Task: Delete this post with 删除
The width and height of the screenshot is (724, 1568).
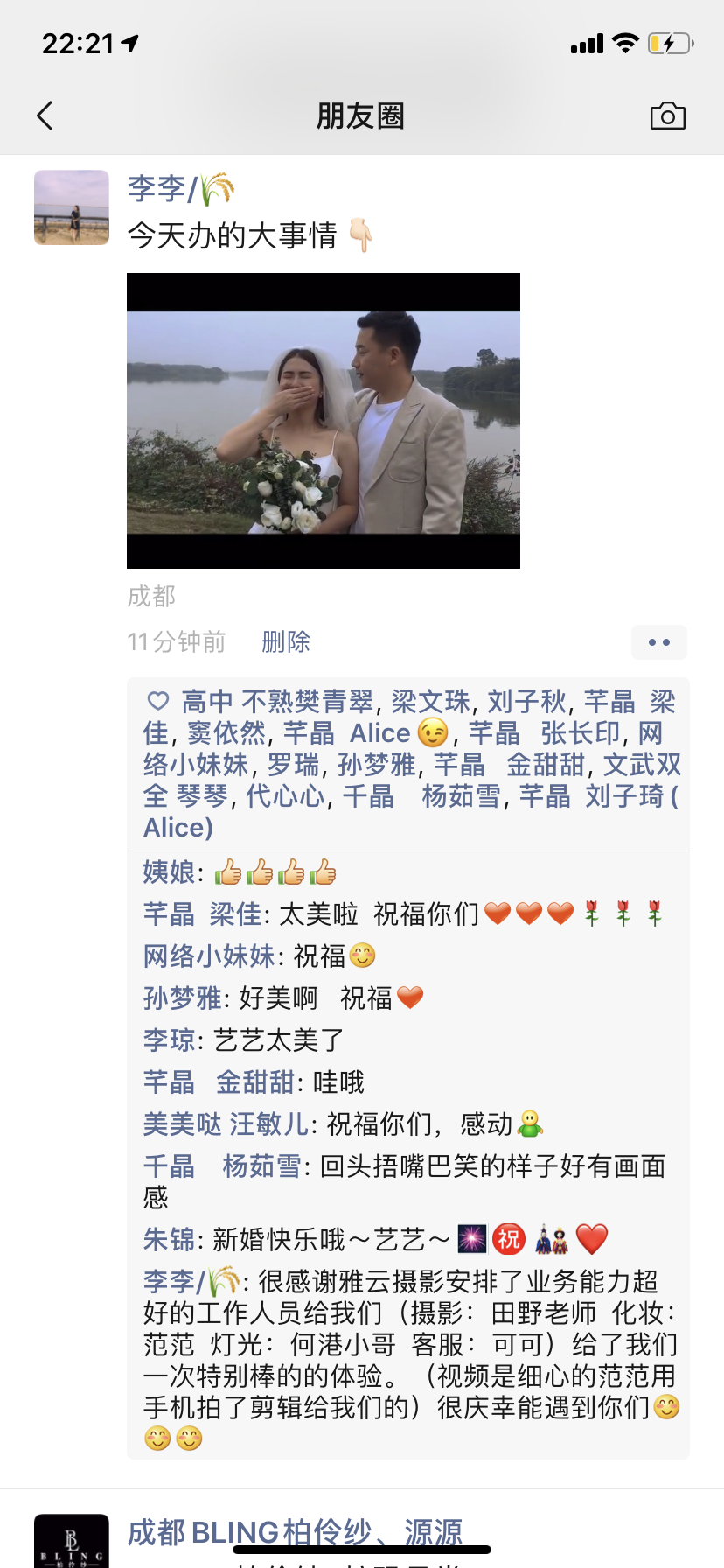Action: [x=286, y=642]
